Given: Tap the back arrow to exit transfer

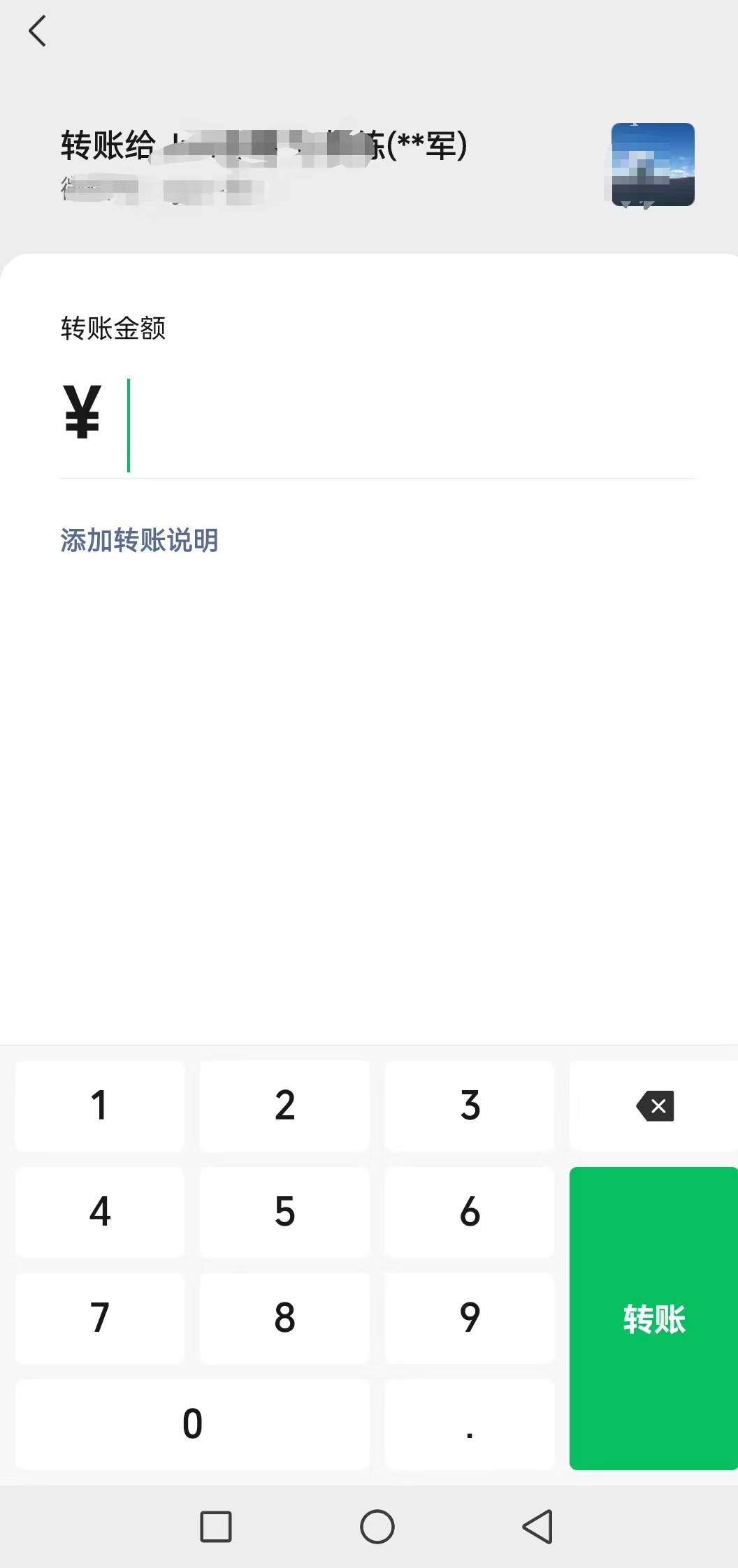Looking at the screenshot, I should [38, 31].
